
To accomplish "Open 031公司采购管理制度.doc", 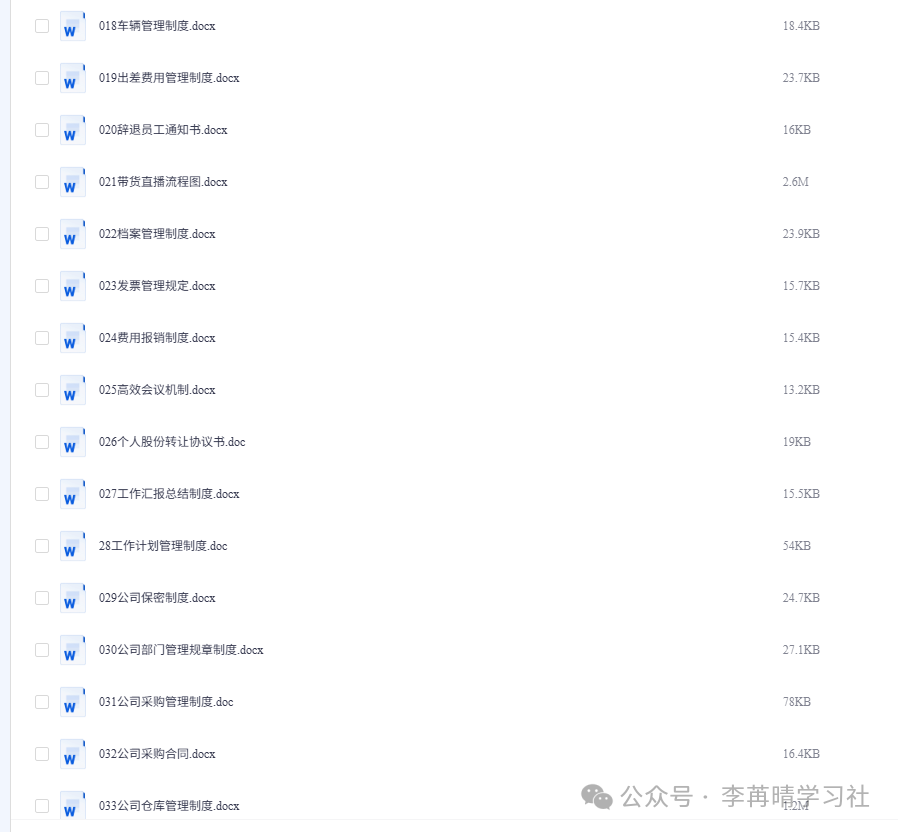I will [165, 702].
